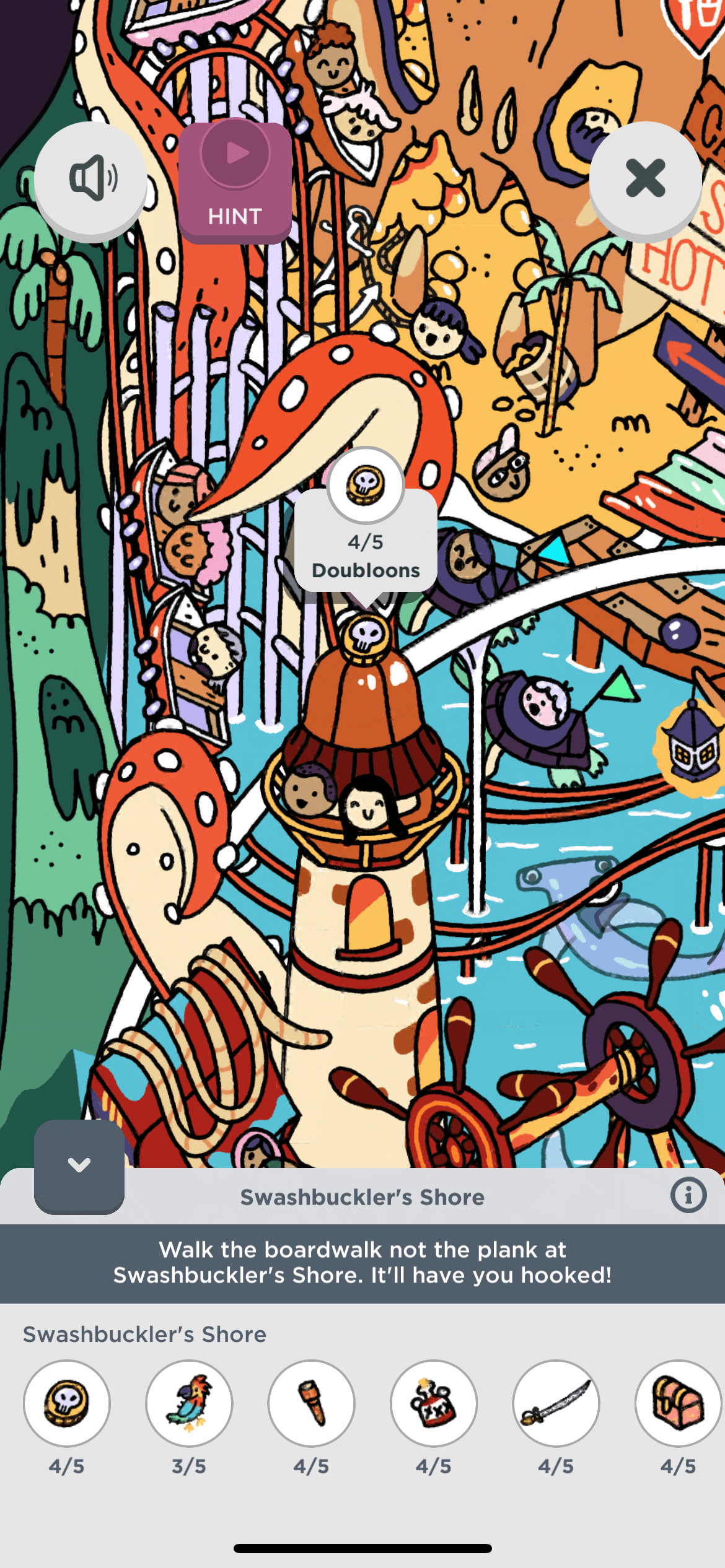The image size is (725, 1568).
Task: Collapse the bottom panel with the chevron
Action: click(79, 1165)
